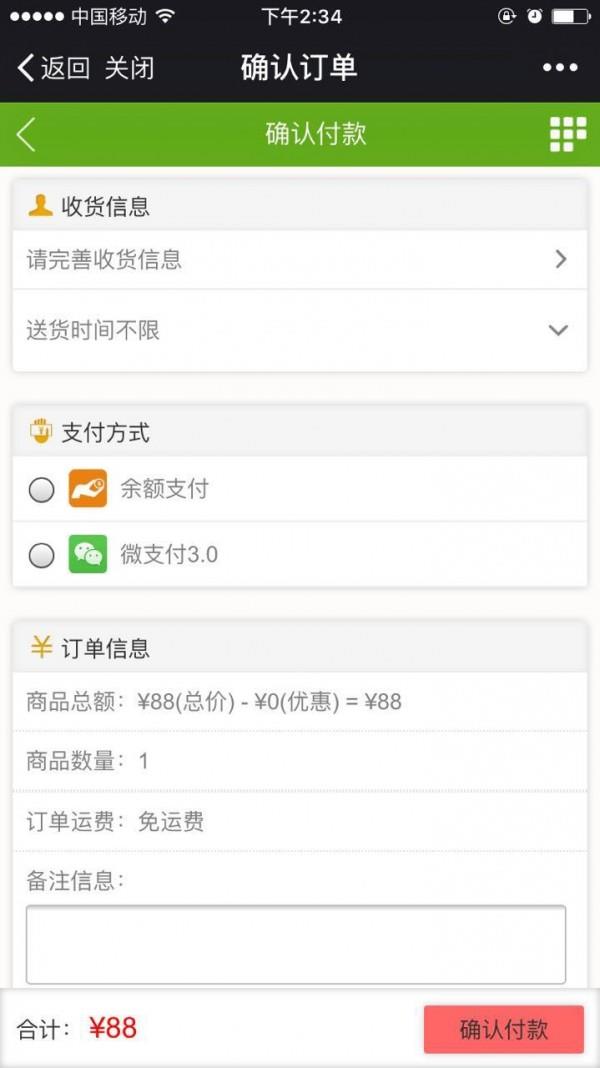This screenshot has width=600, height=1068.
Task: Open the grid menu icon
Action: pos(567,134)
